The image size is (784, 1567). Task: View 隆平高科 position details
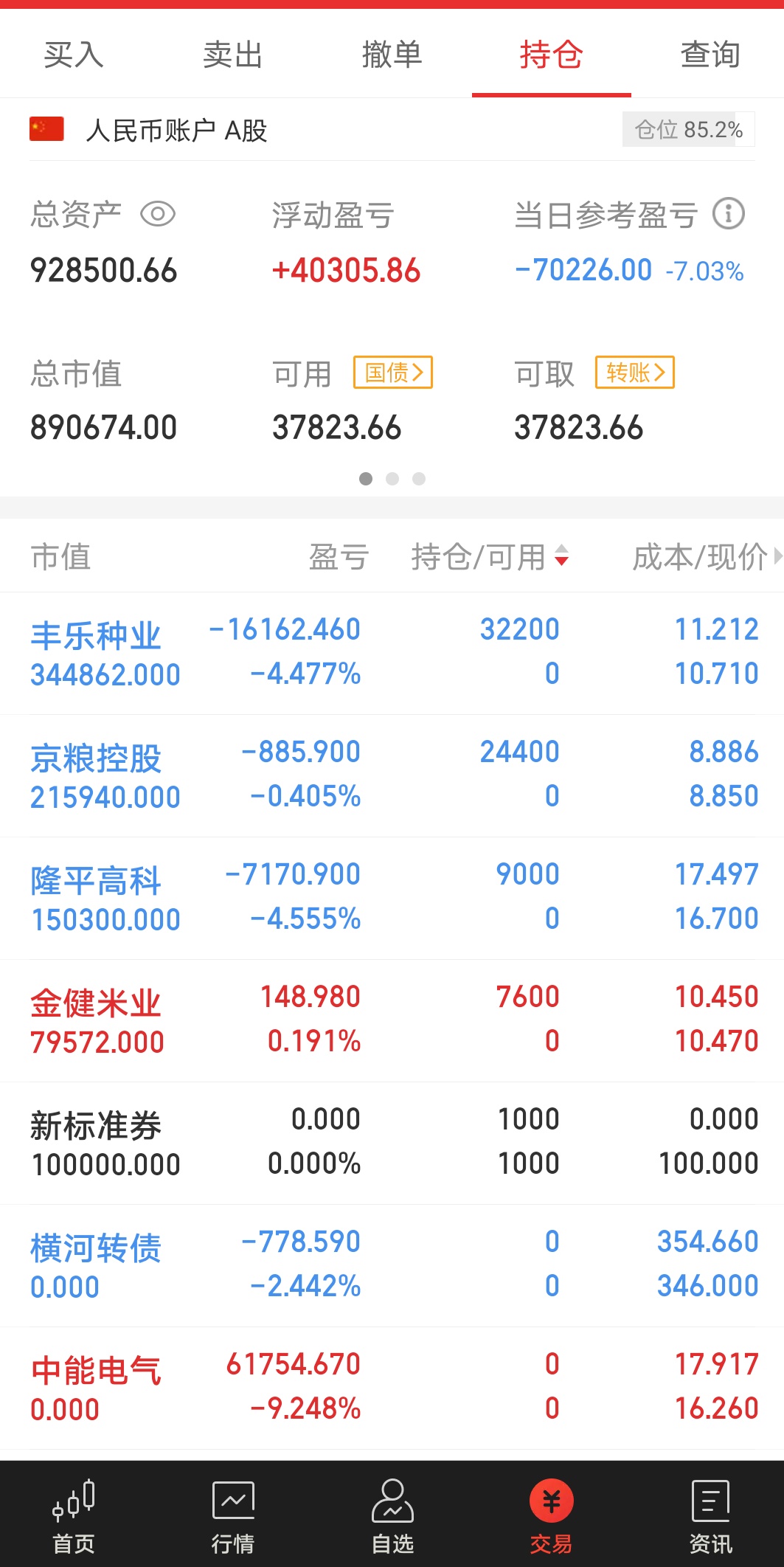(x=392, y=898)
